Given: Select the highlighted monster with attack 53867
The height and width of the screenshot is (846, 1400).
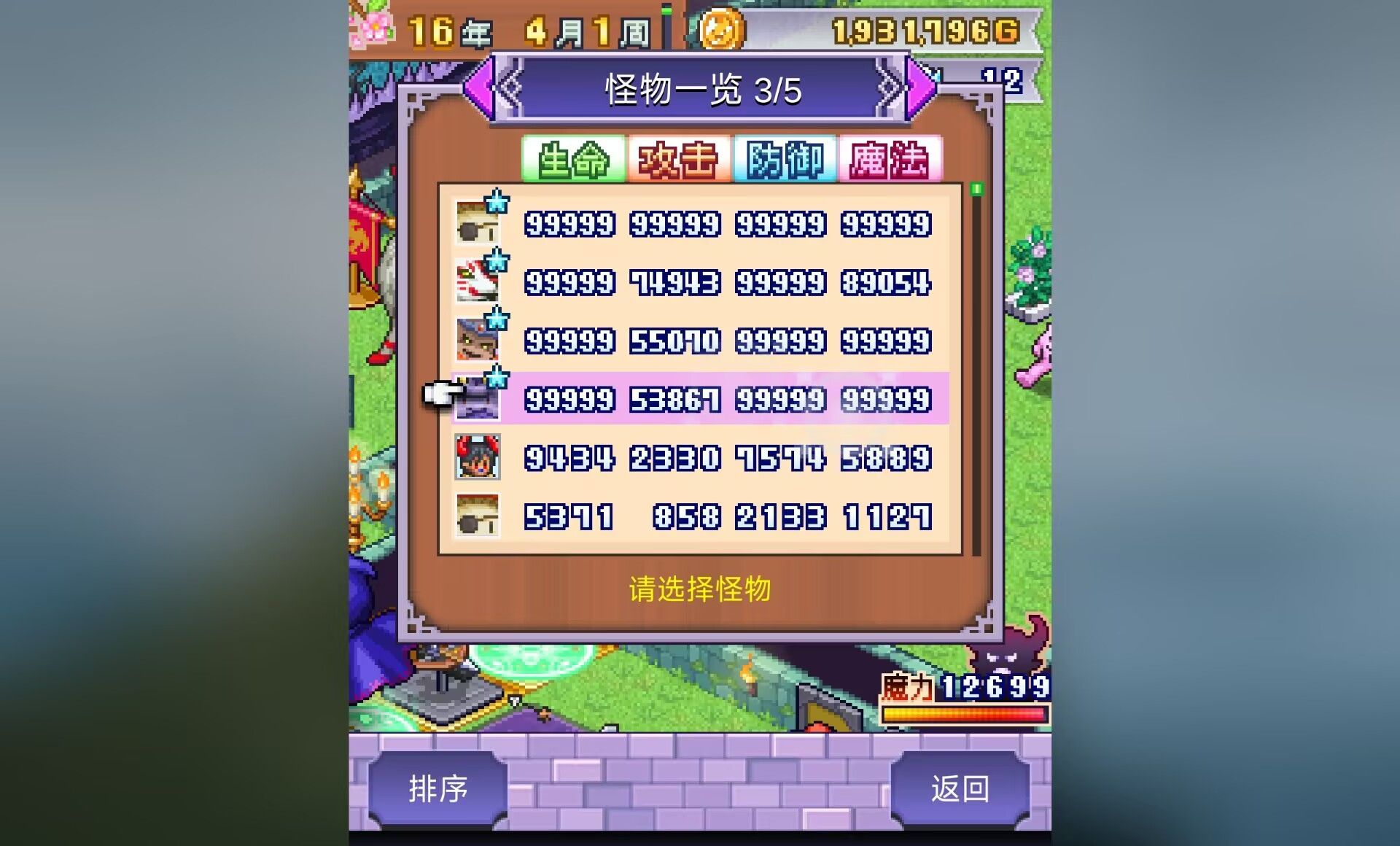Looking at the screenshot, I should tap(700, 399).
